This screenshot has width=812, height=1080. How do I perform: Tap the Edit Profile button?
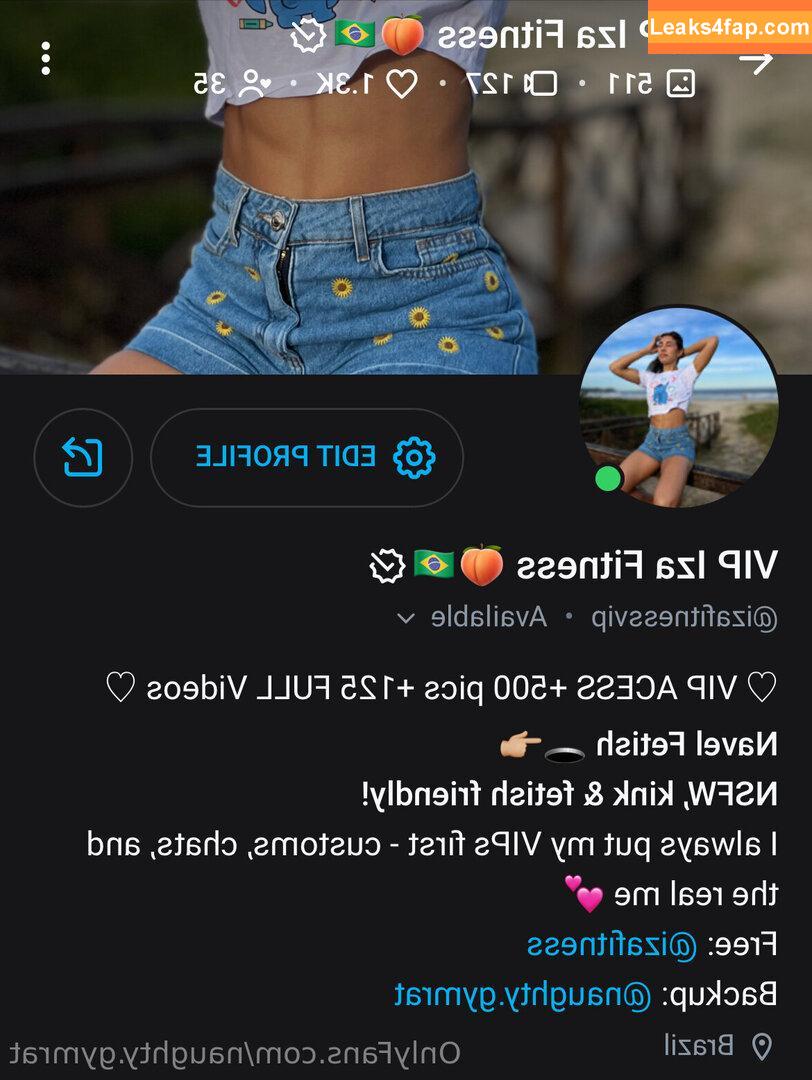(307, 457)
